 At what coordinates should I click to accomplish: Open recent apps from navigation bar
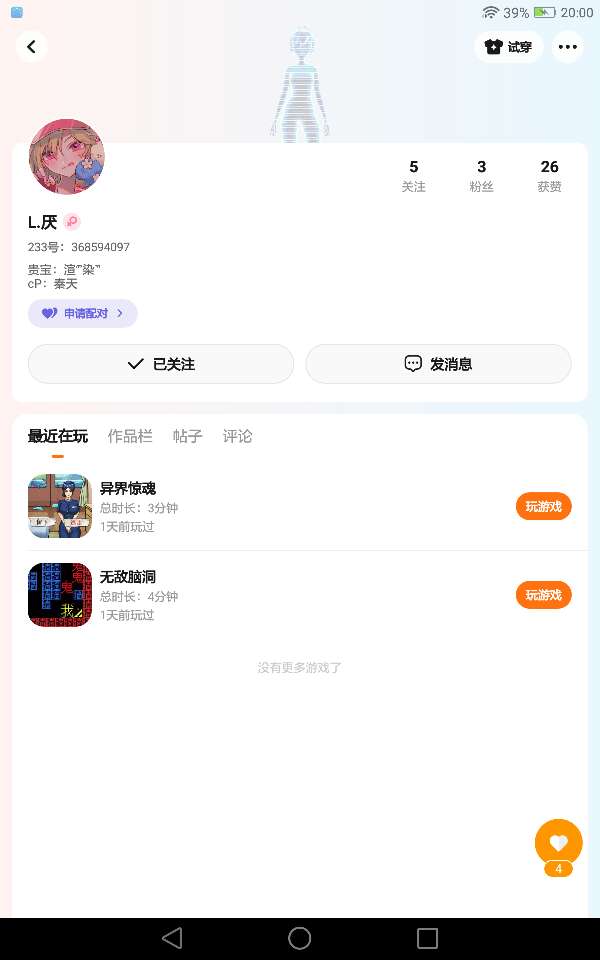click(x=427, y=938)
